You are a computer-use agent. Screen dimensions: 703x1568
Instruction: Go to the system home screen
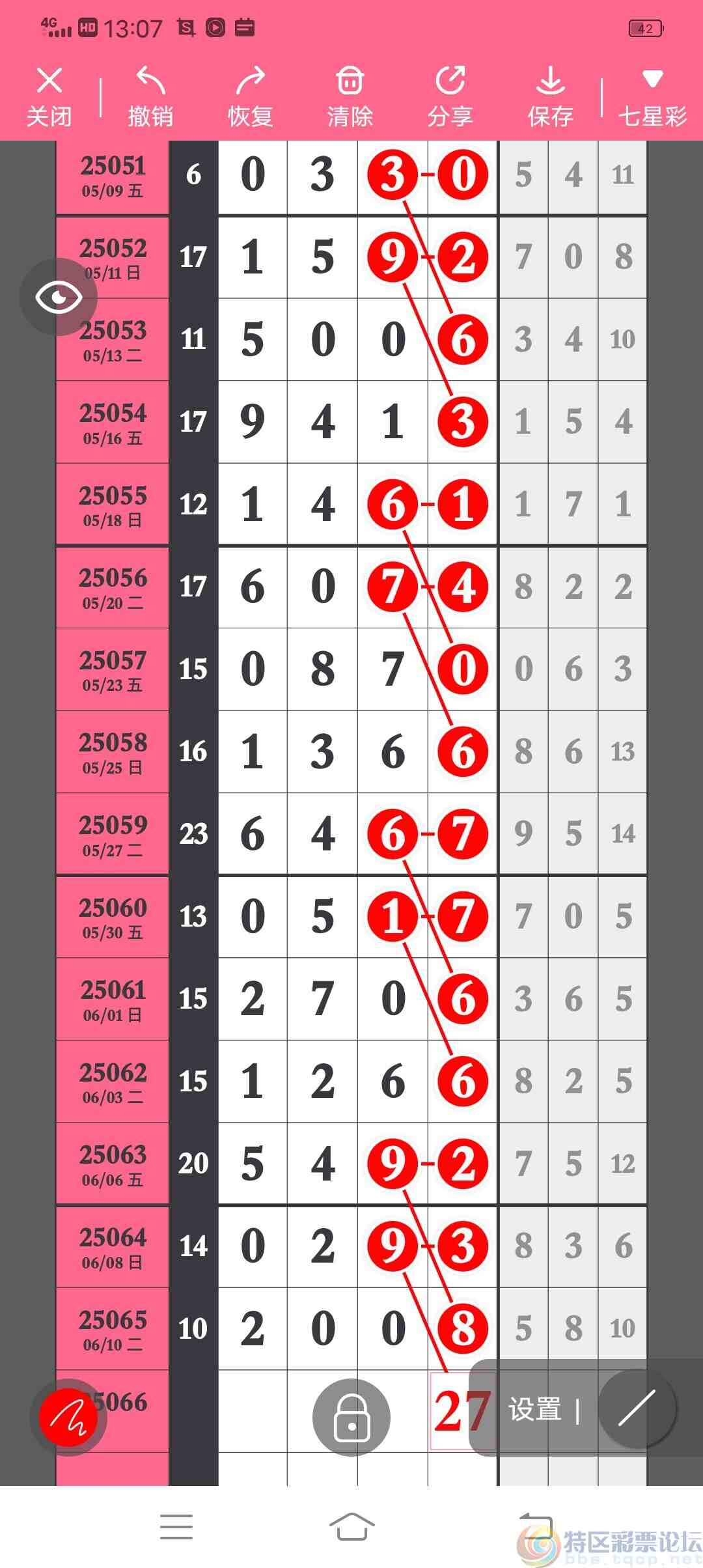[351, 1527]
